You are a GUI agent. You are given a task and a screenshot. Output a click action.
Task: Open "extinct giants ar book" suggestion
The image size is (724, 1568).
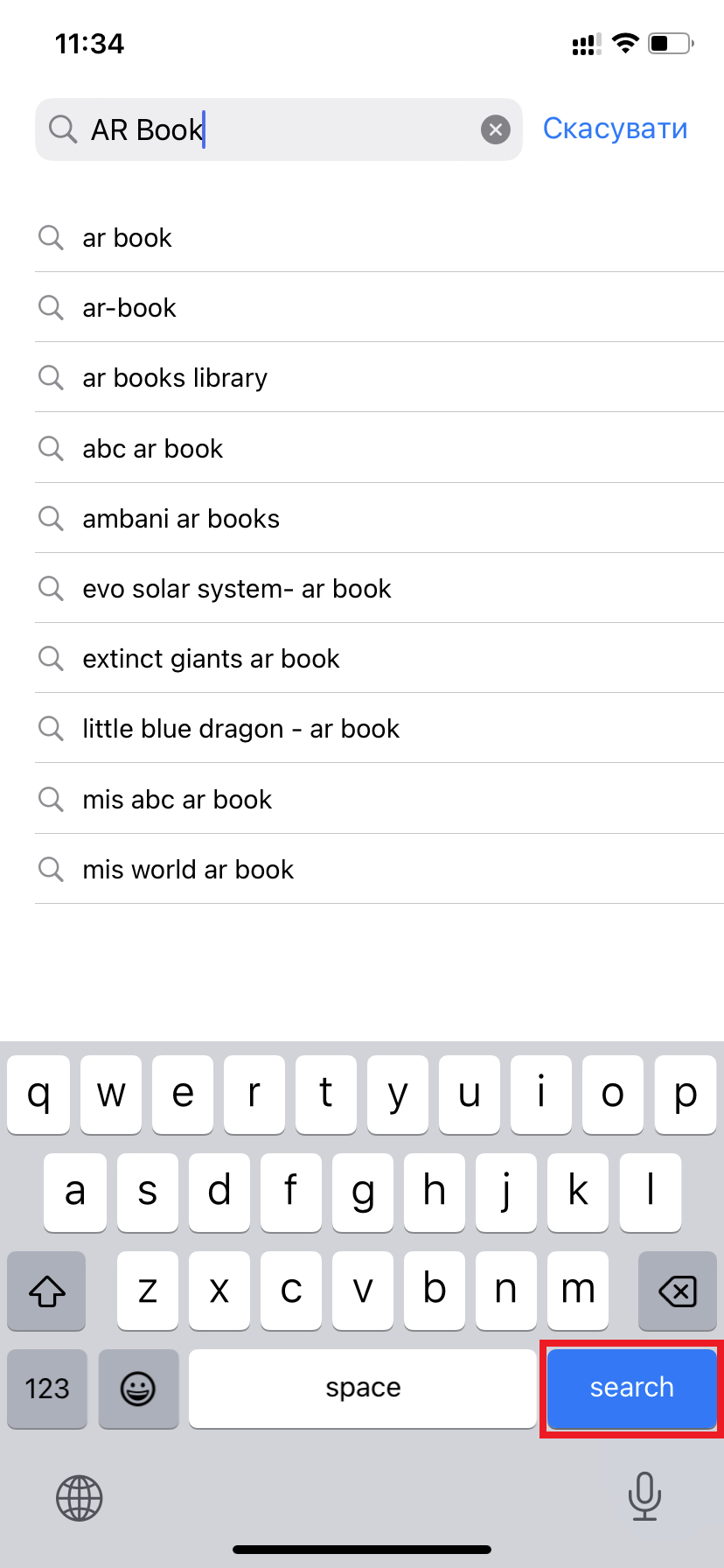[379, 658]
